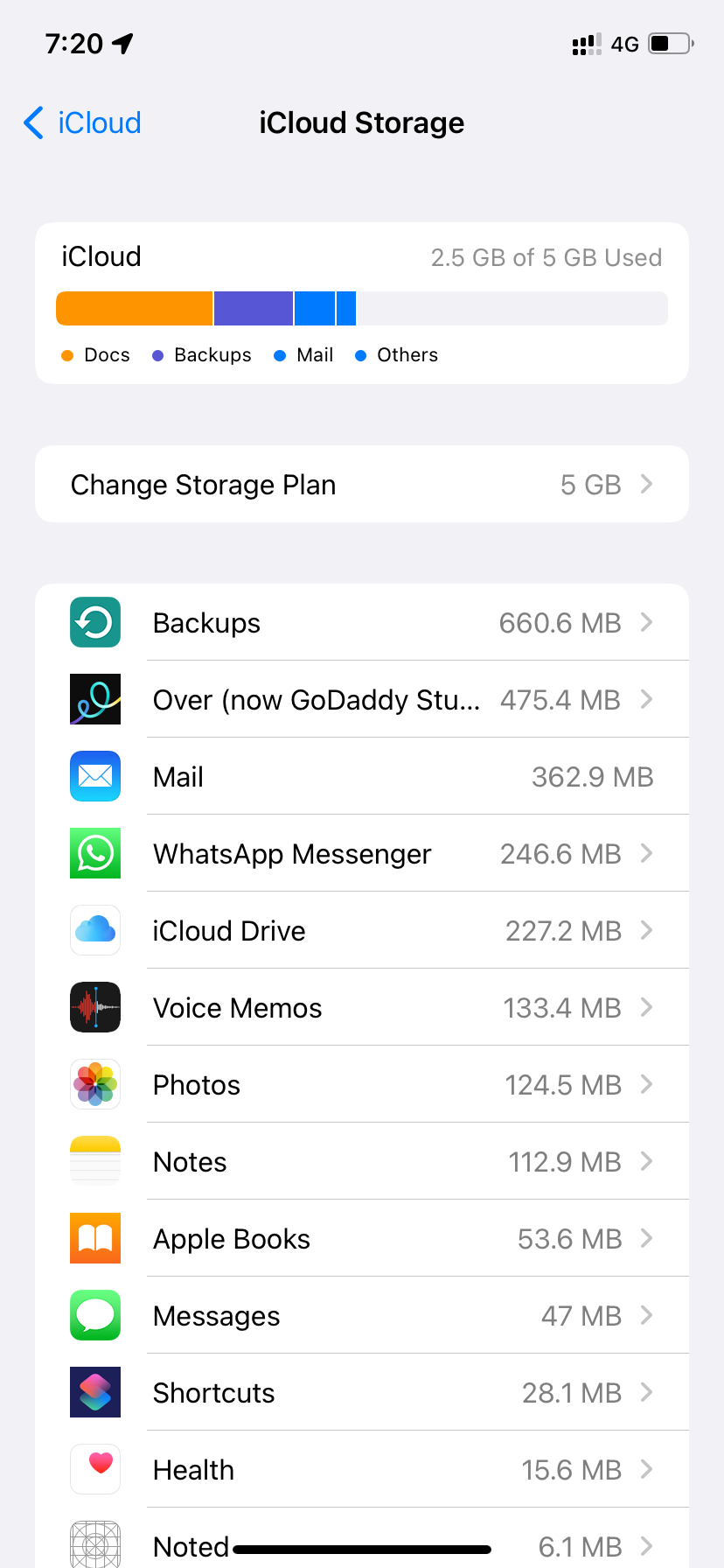Select the Apple Books icon
This screenshot has width=724, height=1568.
pyautogui.click(x=94, y=1238)
